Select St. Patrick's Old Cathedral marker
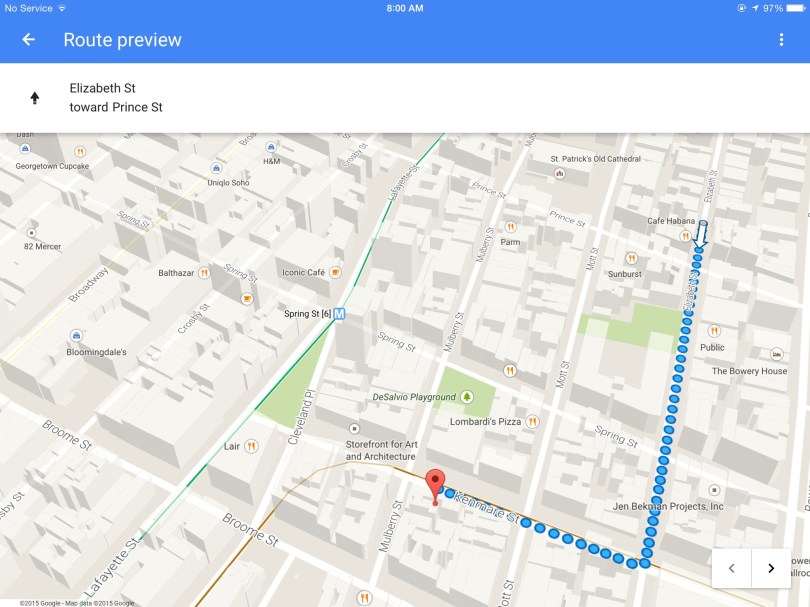This screenshot has height=607, width=810. 560,173
